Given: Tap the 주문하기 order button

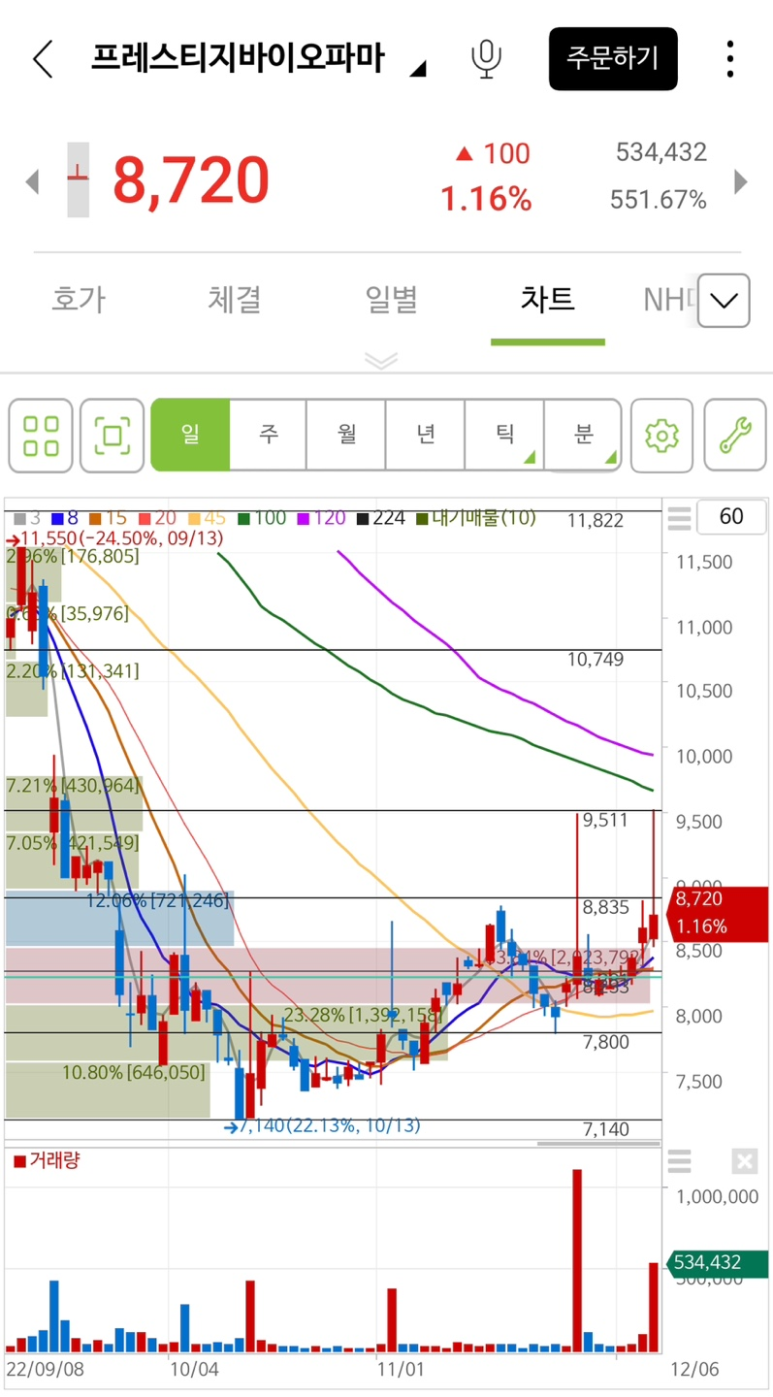Looking at the screenshot, I should (x=612, y=59).
